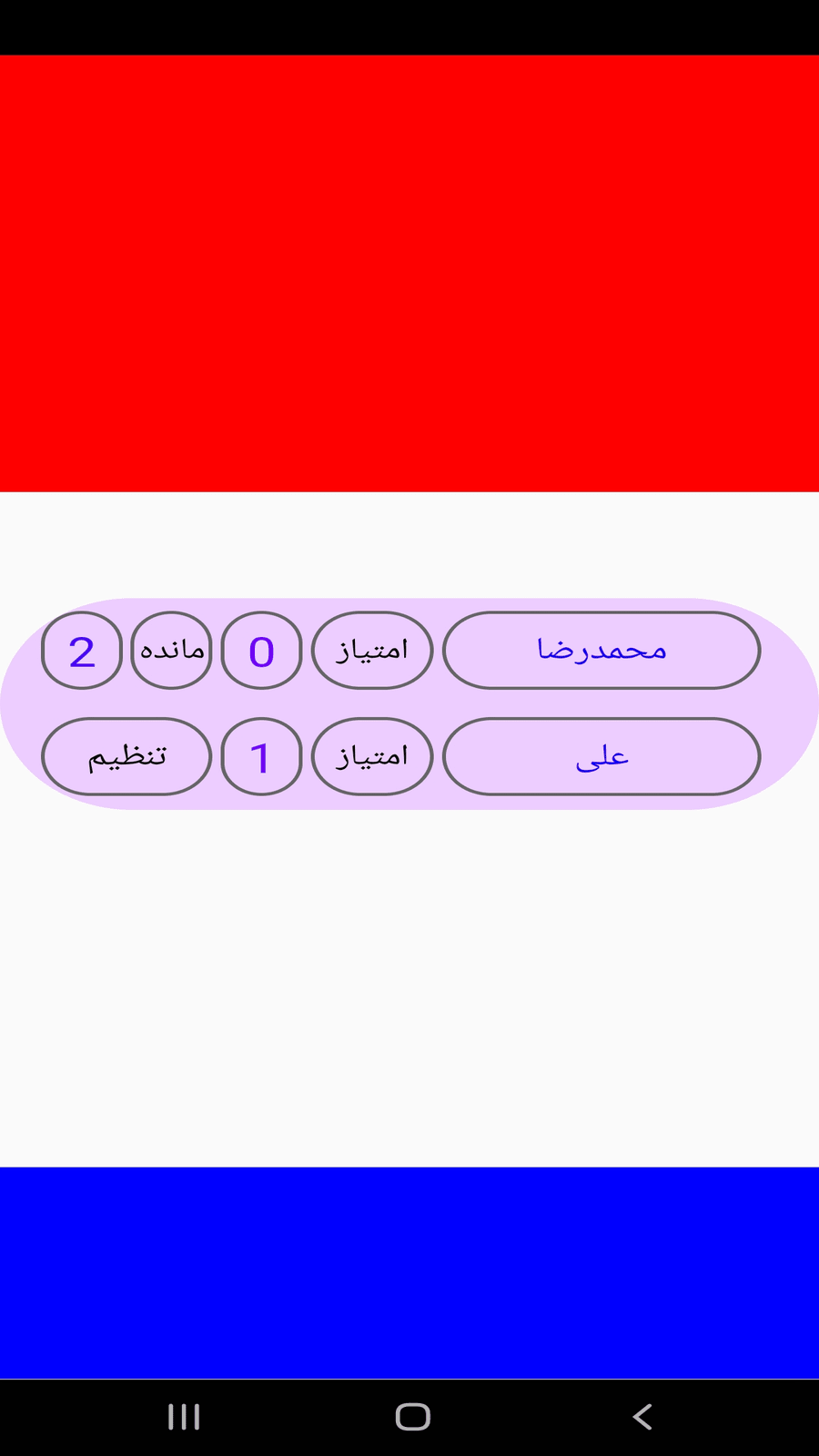The image size is (819, 1456).
Task: Open the recent apps view
Action: [184, 1417]
